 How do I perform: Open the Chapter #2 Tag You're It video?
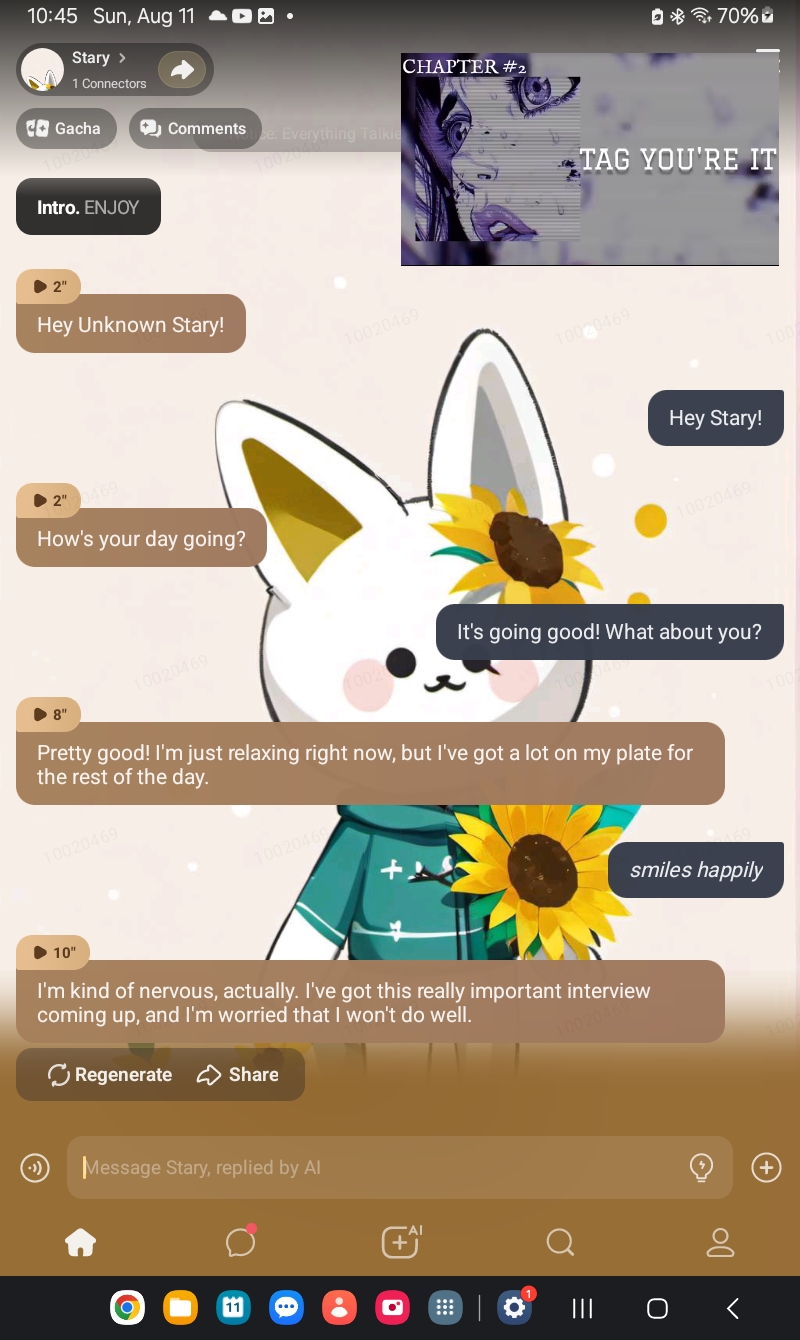point(589,160)
